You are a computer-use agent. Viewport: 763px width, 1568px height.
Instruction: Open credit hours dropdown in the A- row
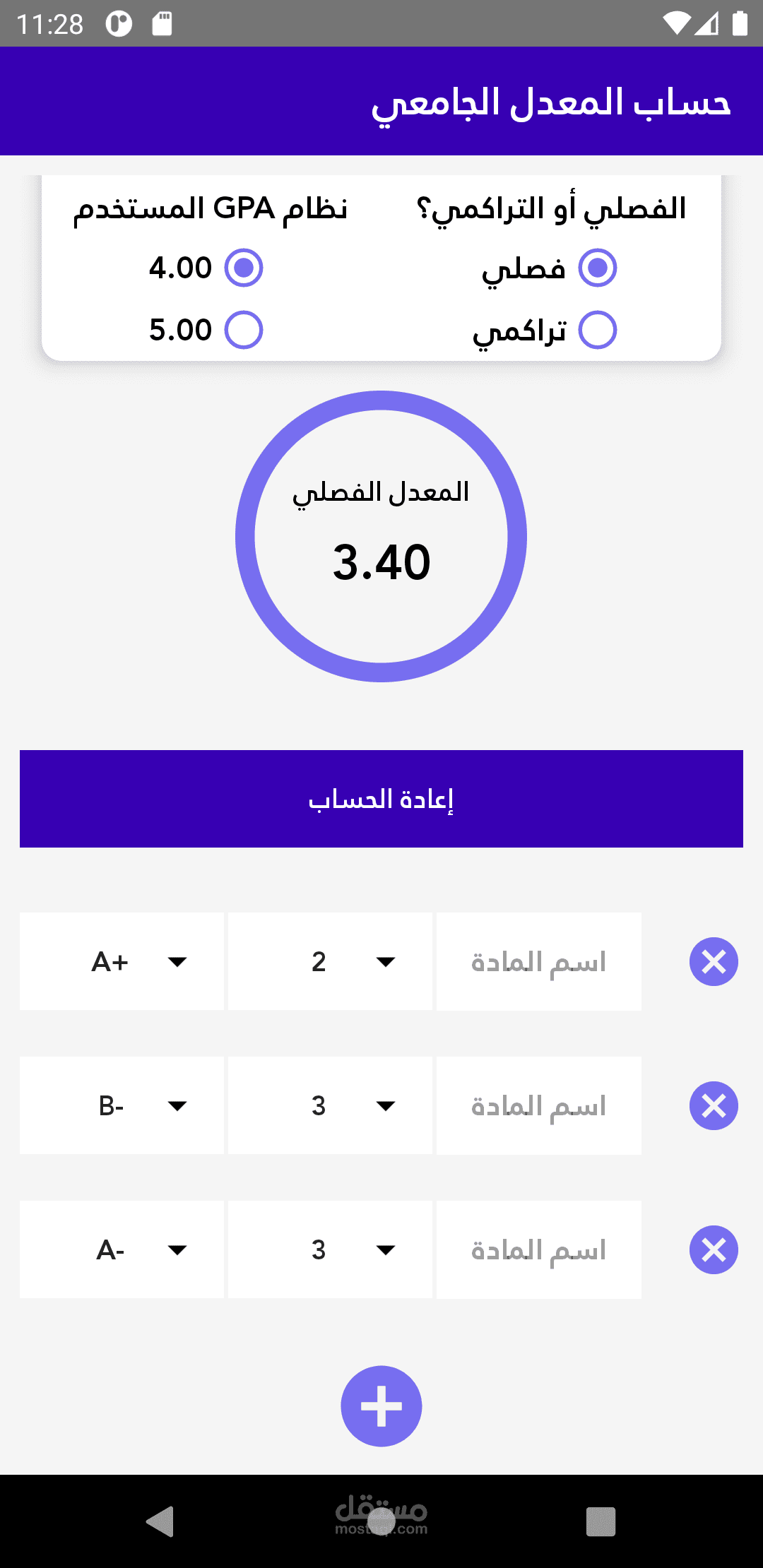[x=330, y=1249]
